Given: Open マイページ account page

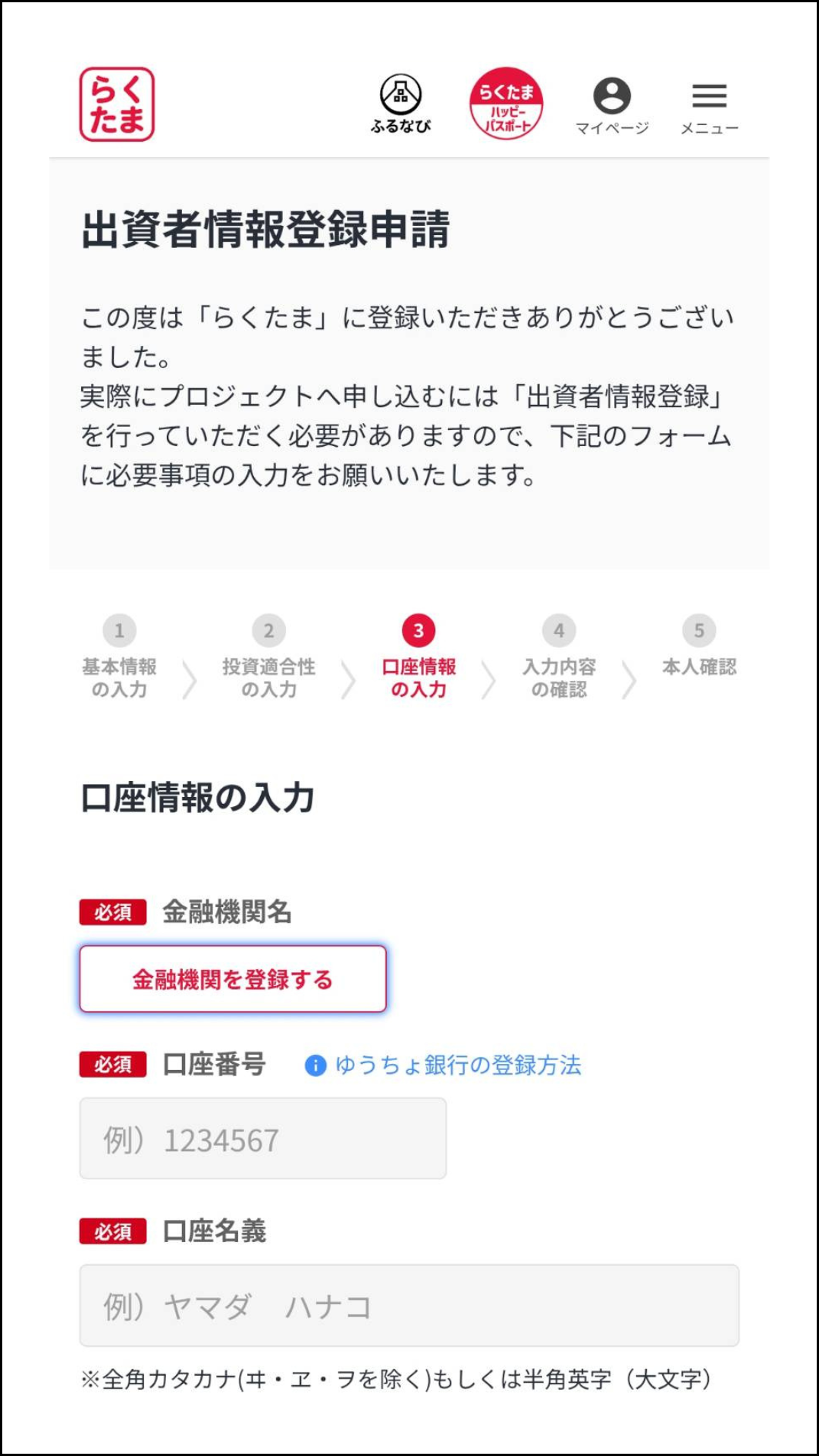Looking at the screenshot, I should (x=611, y=104).
